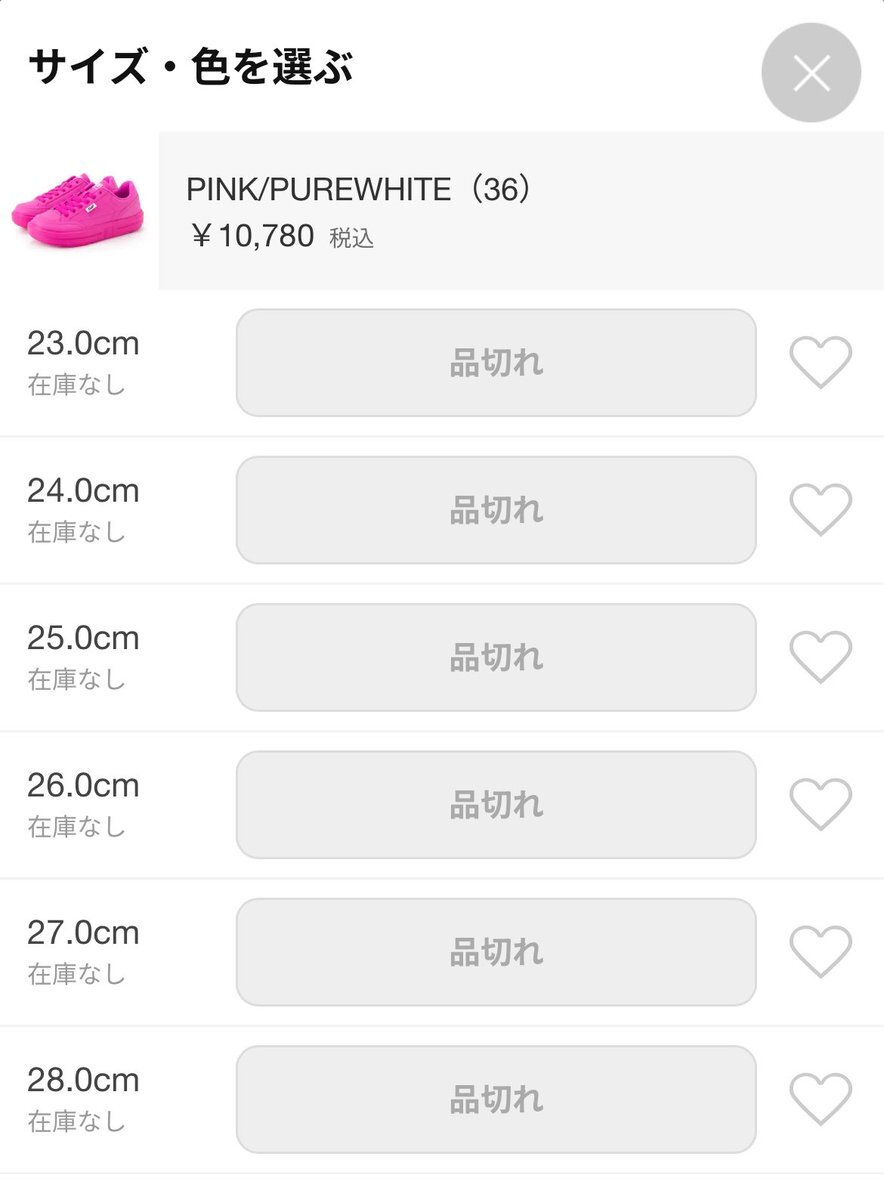884x1200 pixels.
Task: Tap the heart for 25.0cm
Action: point(820,657)
